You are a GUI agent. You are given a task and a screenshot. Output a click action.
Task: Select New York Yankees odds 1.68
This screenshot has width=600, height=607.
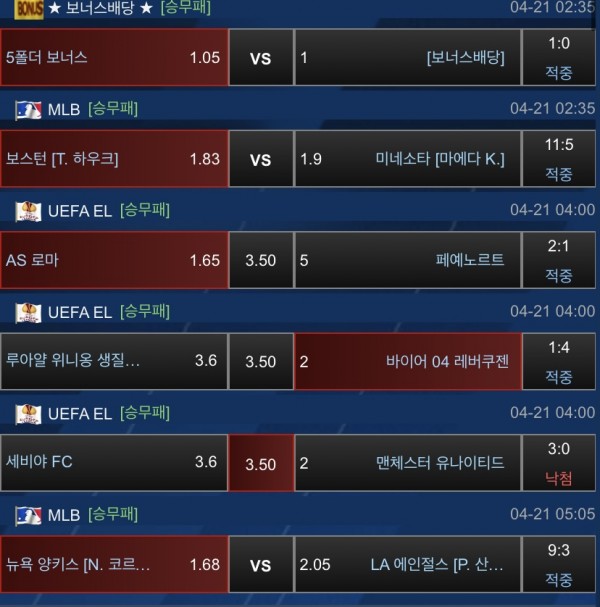115,565
